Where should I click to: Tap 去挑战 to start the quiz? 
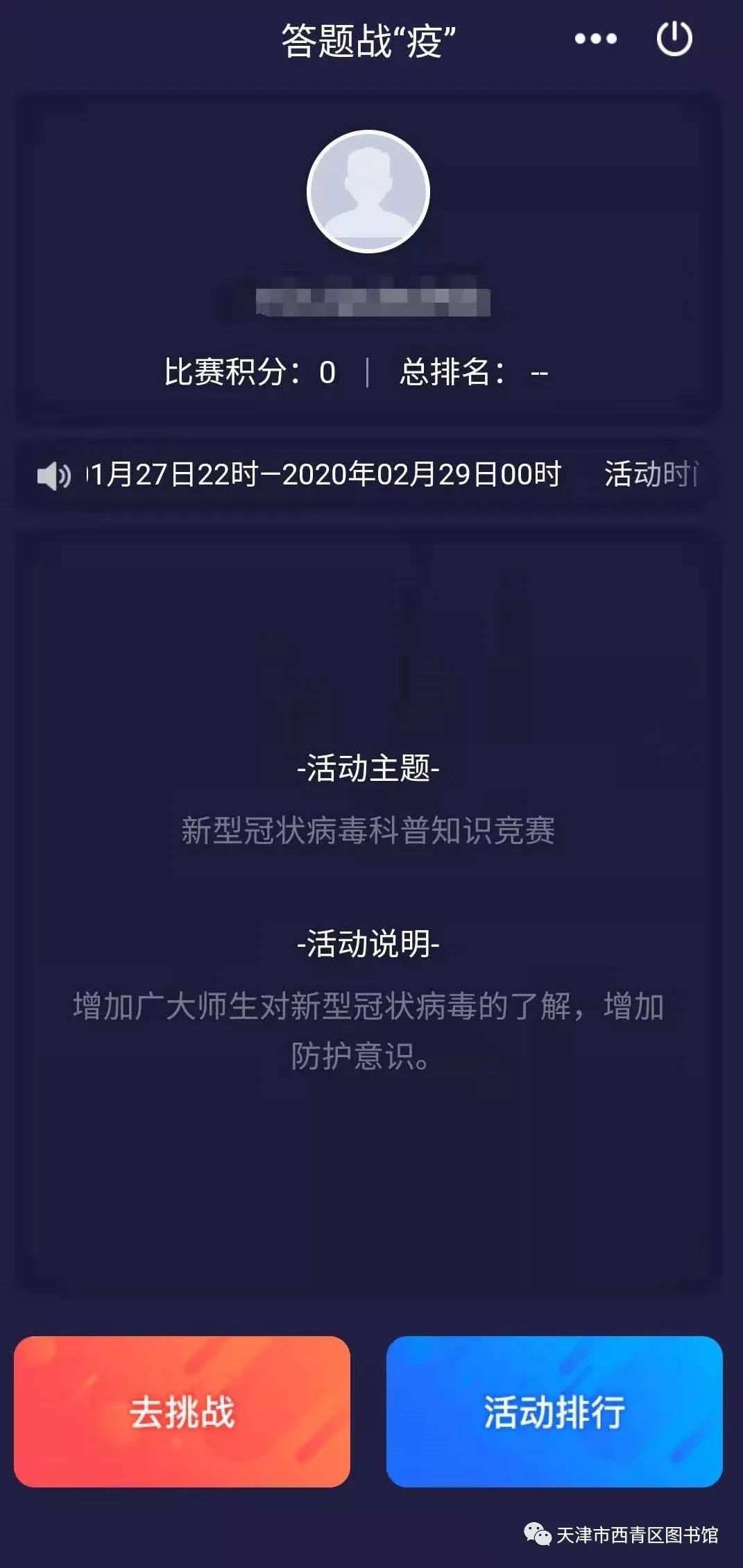182,1411
